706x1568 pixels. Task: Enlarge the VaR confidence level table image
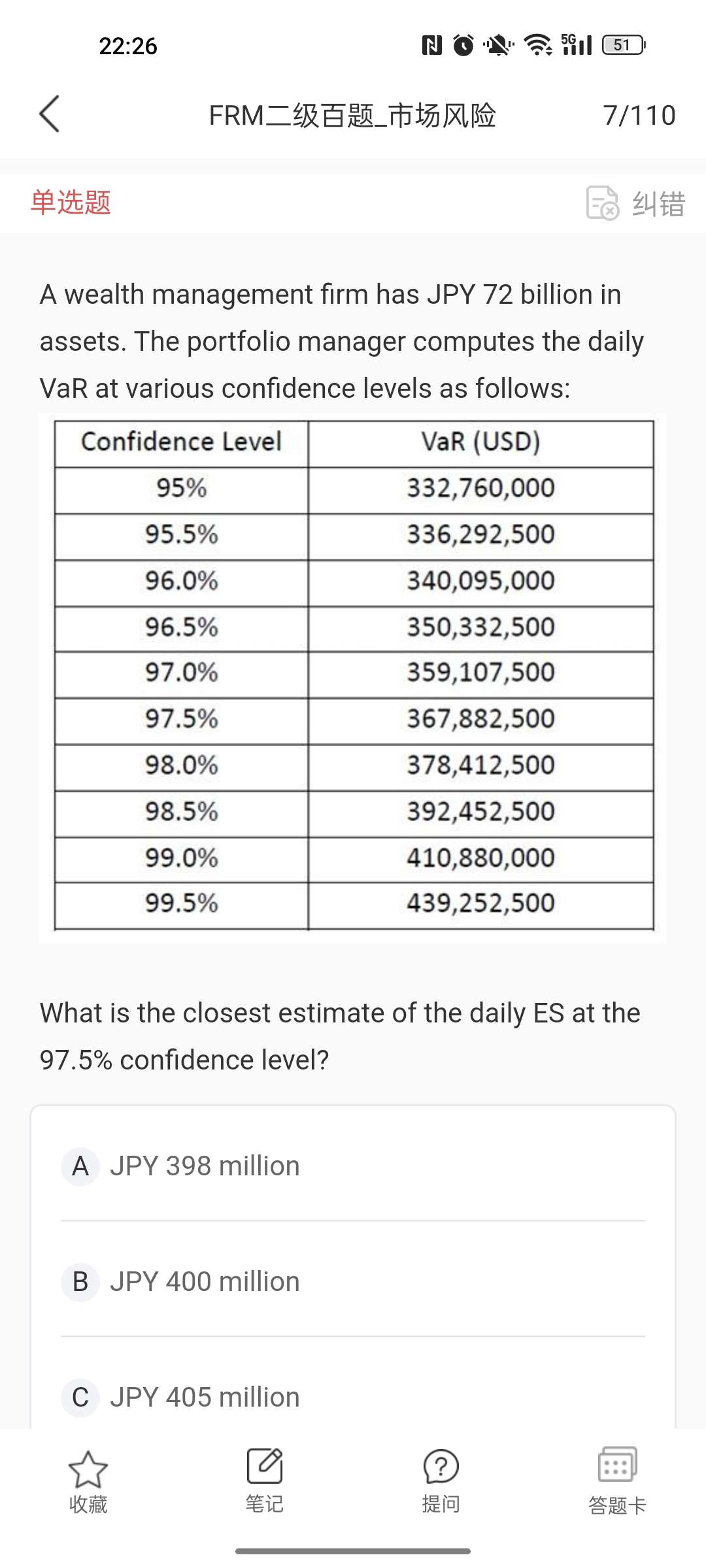353,676
